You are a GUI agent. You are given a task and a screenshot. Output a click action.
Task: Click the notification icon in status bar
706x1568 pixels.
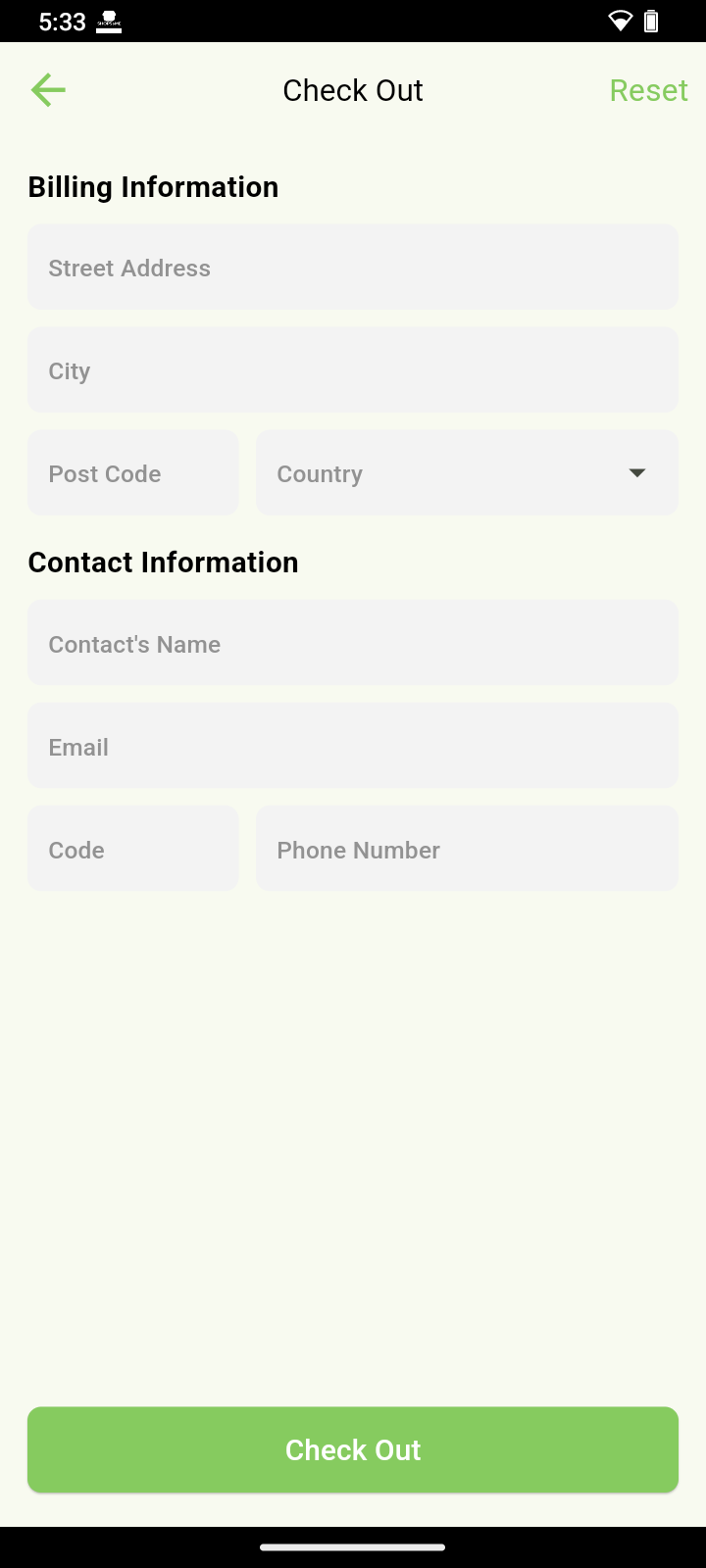(x=108, y=21)
